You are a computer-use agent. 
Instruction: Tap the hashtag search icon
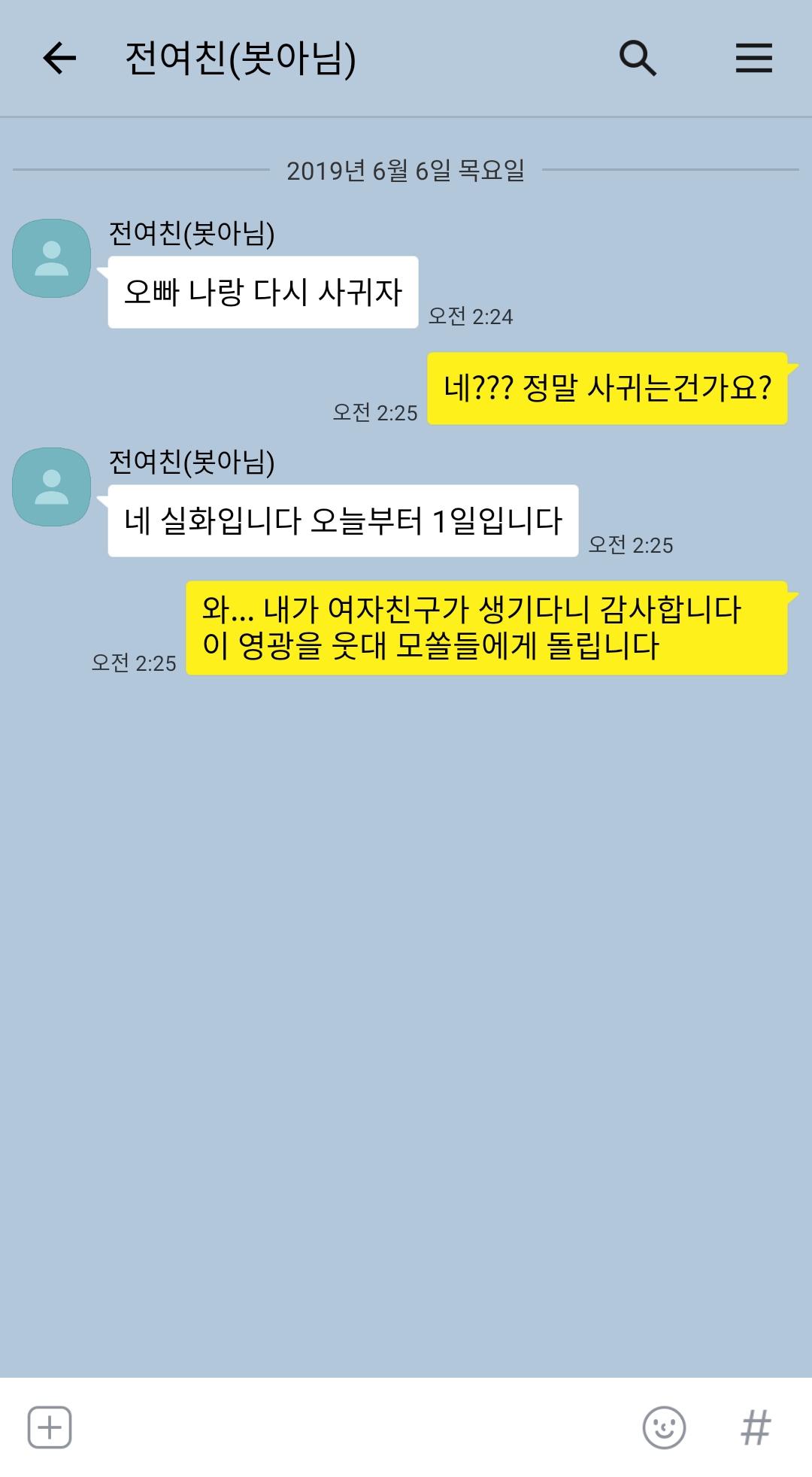coord(756,1427)
